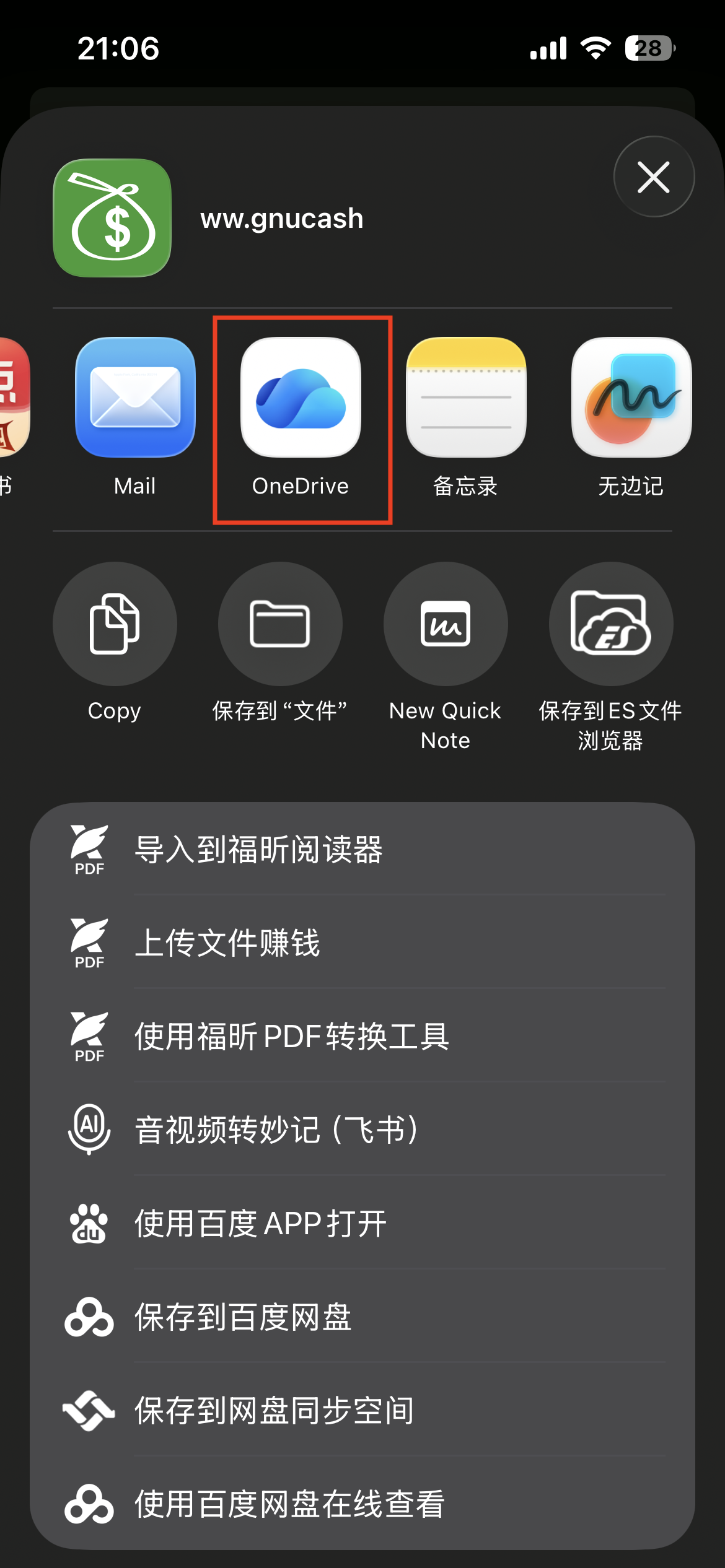Open 使用百度网盘在线查看
This screenshot has width=725, height=1568.
(362, 1504)
